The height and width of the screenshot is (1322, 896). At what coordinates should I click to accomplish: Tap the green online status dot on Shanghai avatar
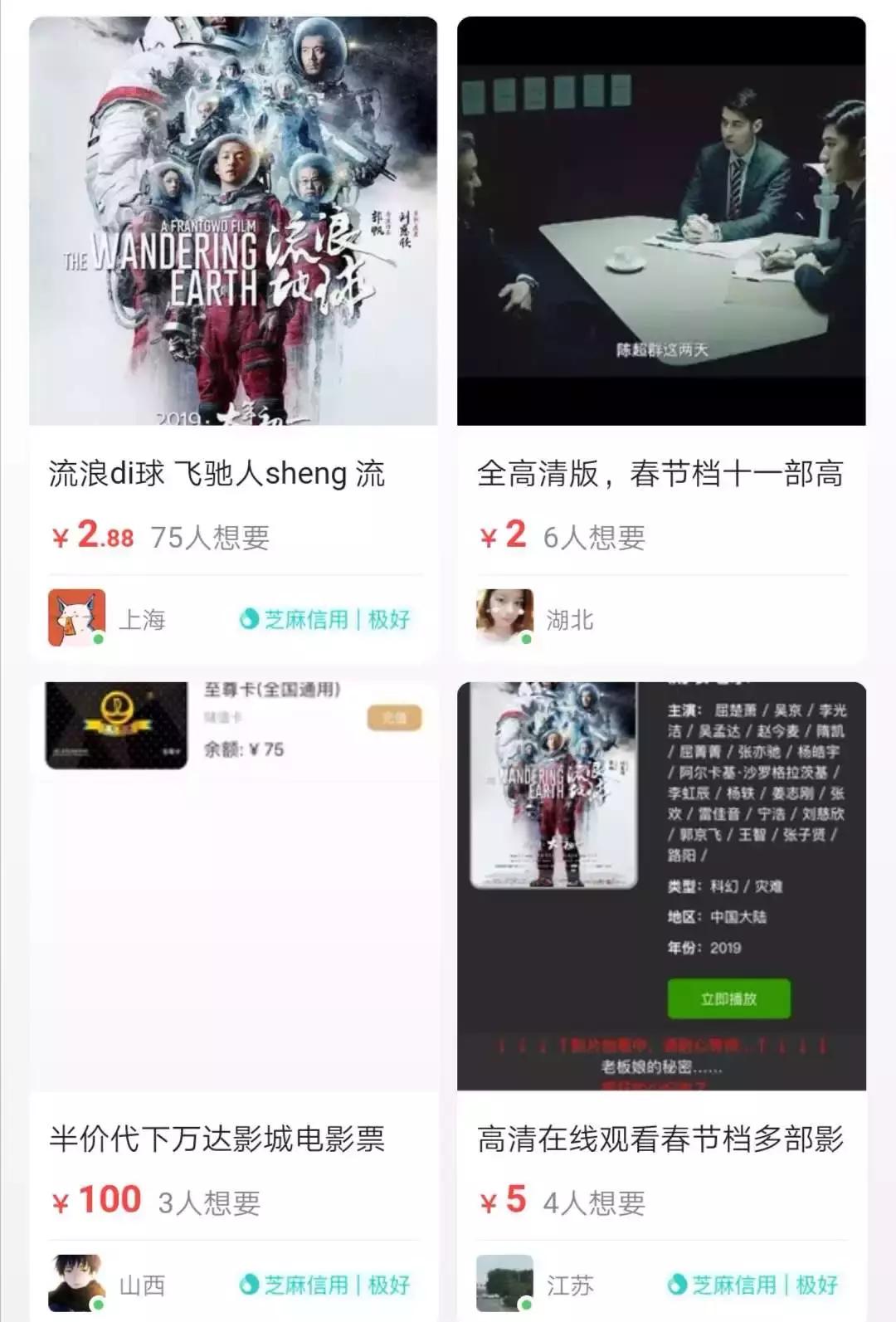tap(98, 639)
